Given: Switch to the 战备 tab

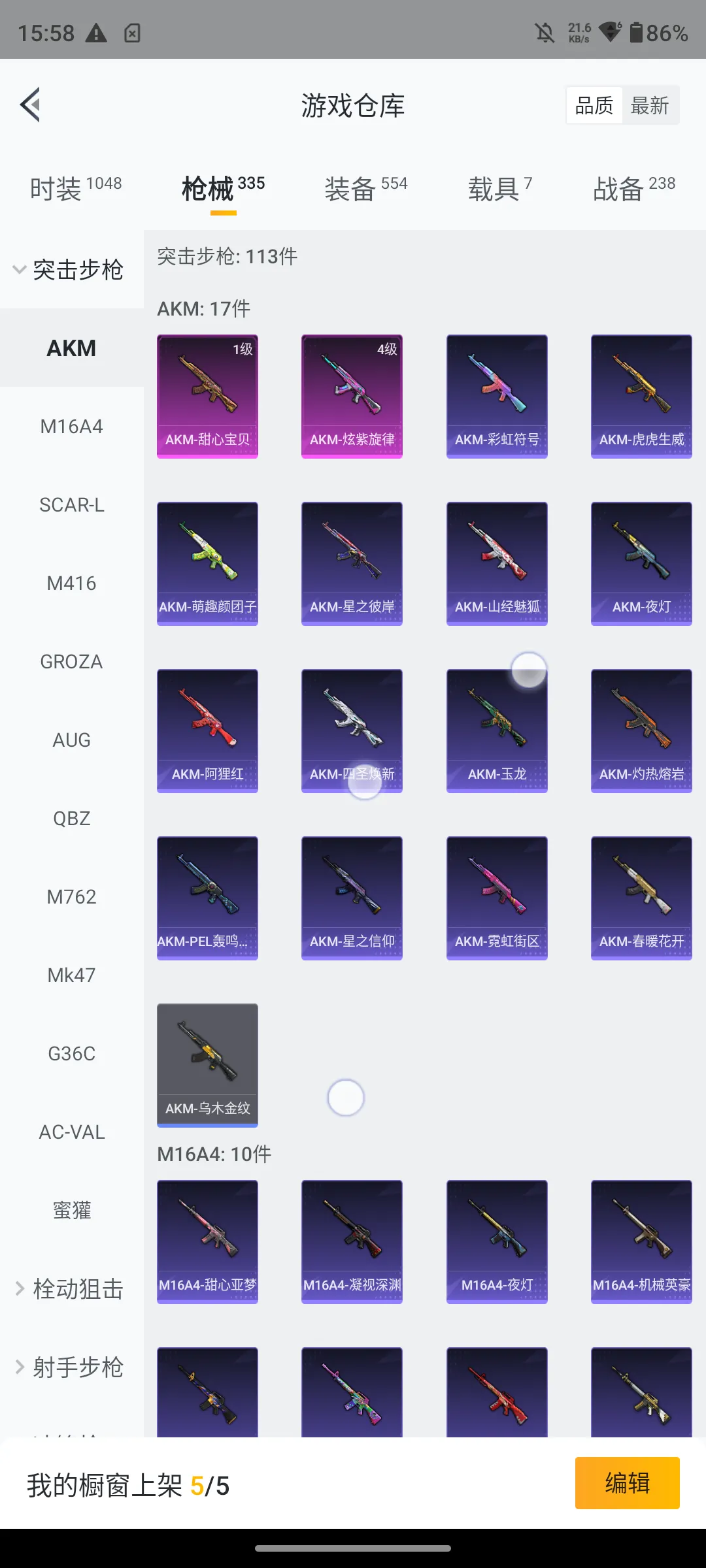Looking at the screenshot, I should pyautogui.click(x=633, y=189).
